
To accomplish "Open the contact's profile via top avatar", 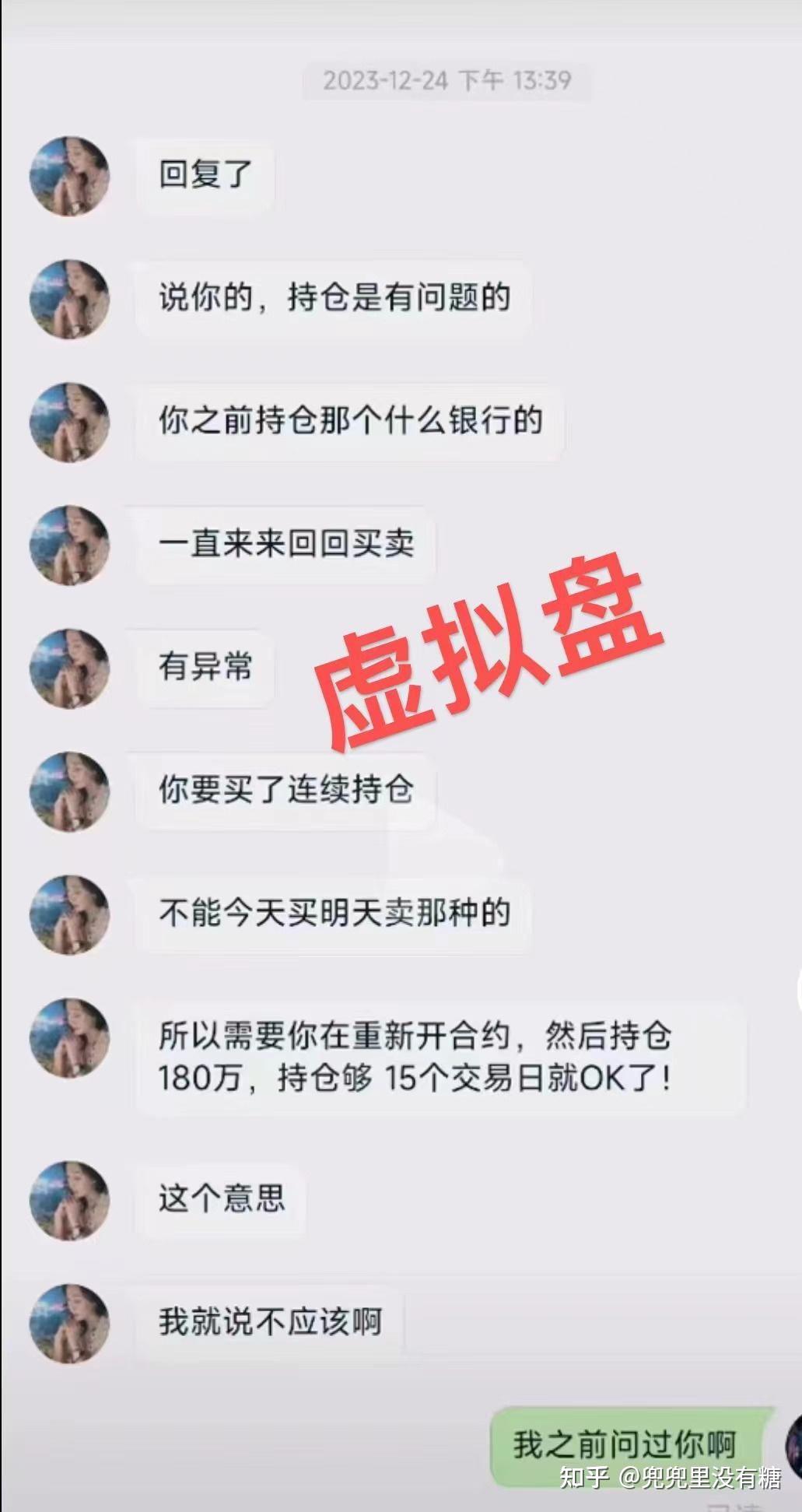I will pyautogui.click(x=68, y=175).
